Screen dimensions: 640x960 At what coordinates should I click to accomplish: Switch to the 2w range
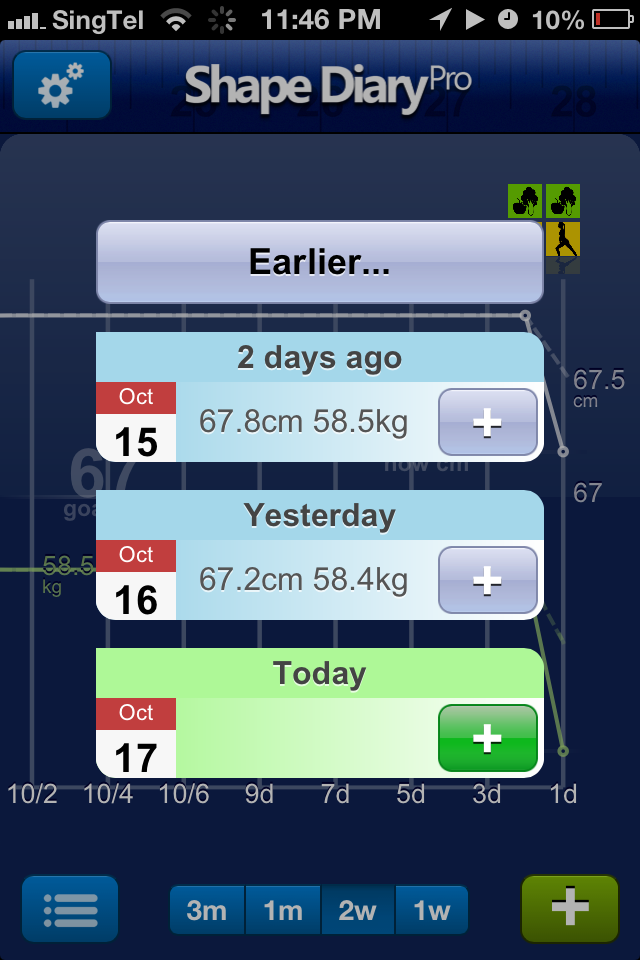pos(358,910)
